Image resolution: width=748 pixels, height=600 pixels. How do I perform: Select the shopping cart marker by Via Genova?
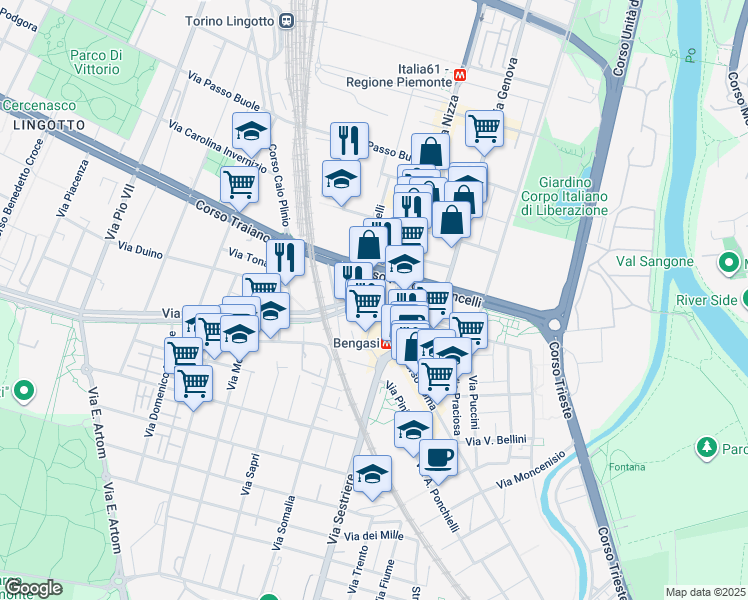coord(484,132)
